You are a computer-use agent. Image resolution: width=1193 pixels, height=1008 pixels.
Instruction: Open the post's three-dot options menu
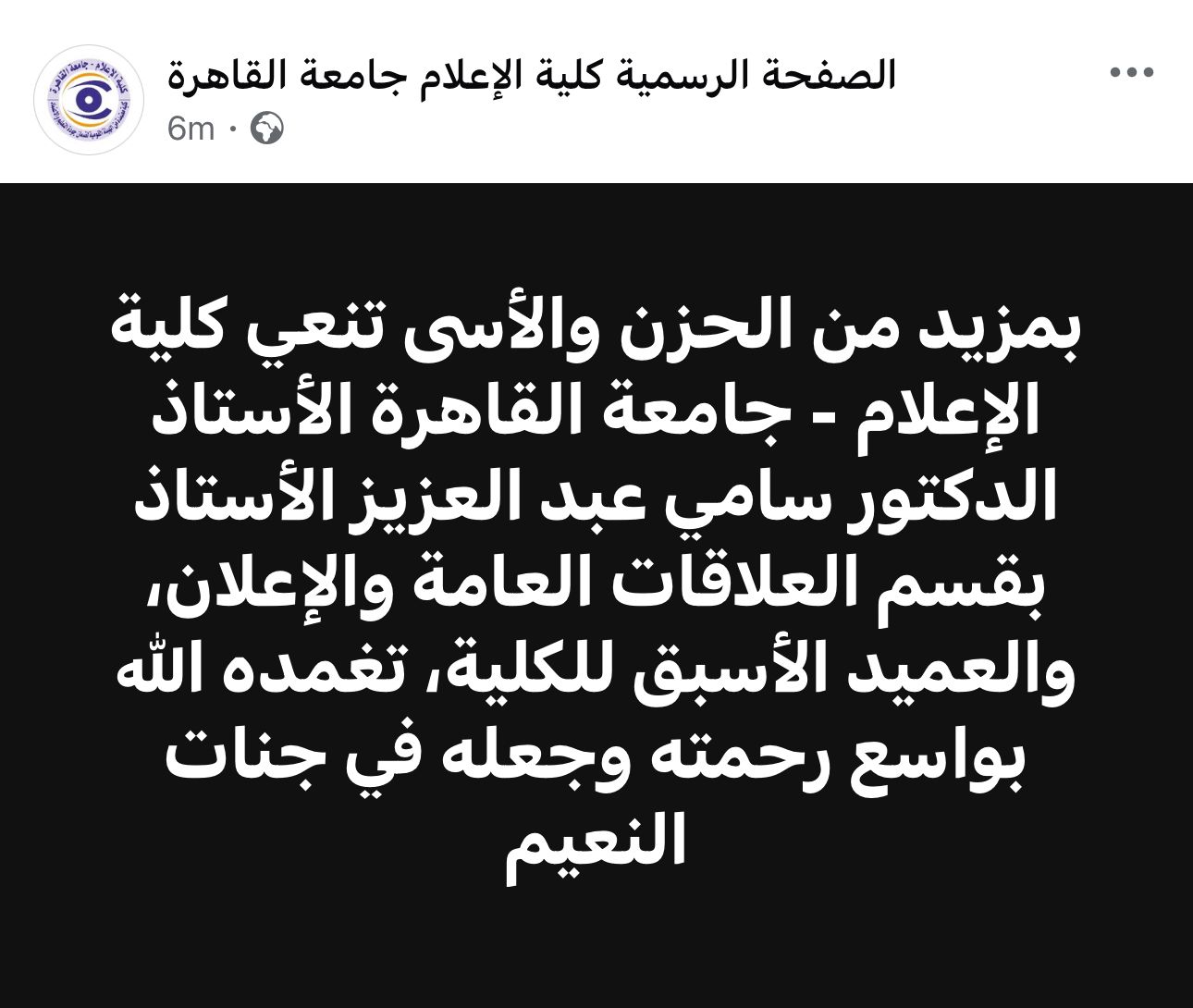[x=1131, y=73]
